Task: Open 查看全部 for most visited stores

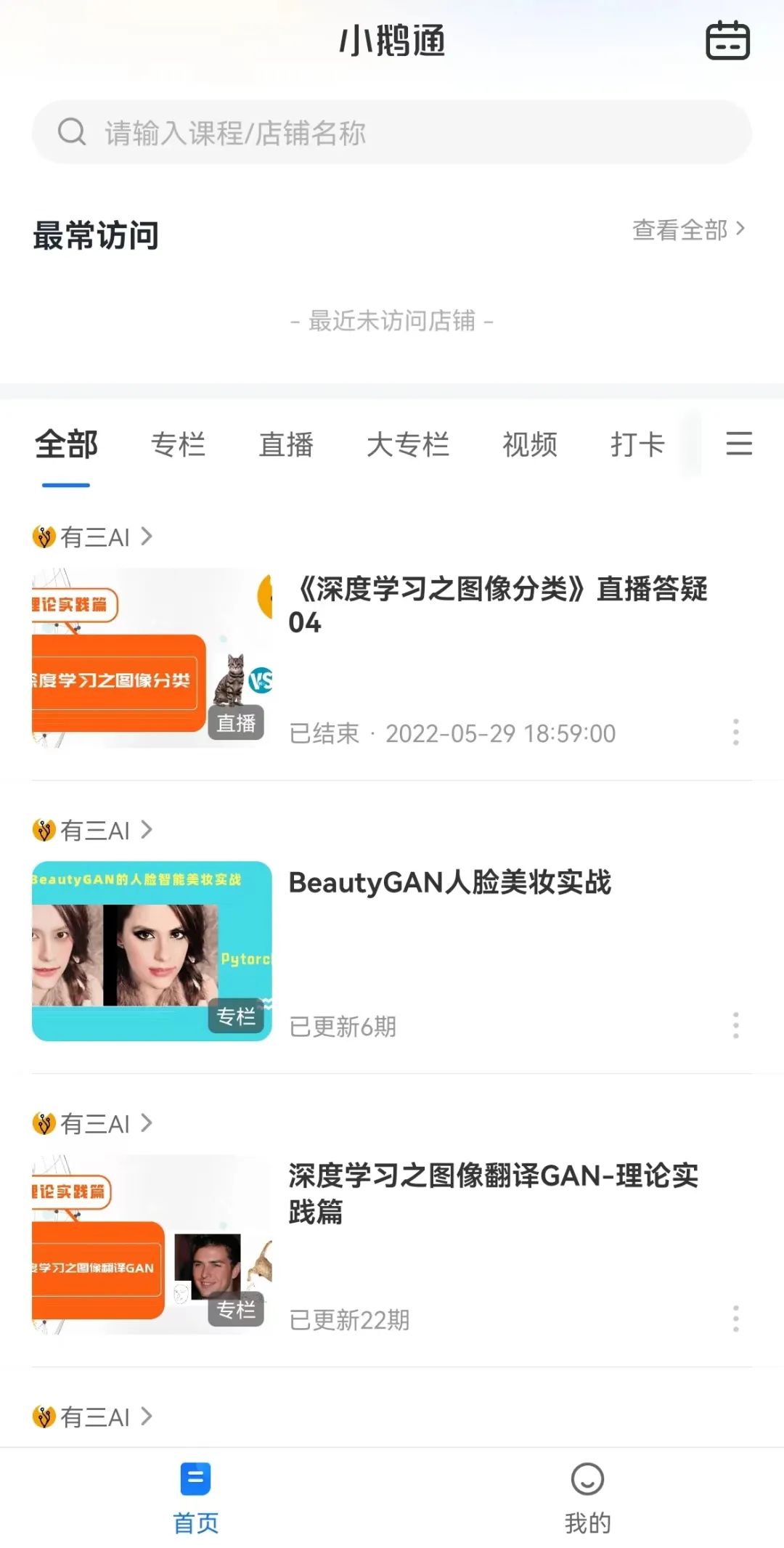Action: pyautogui.click(x=687, y=230)
